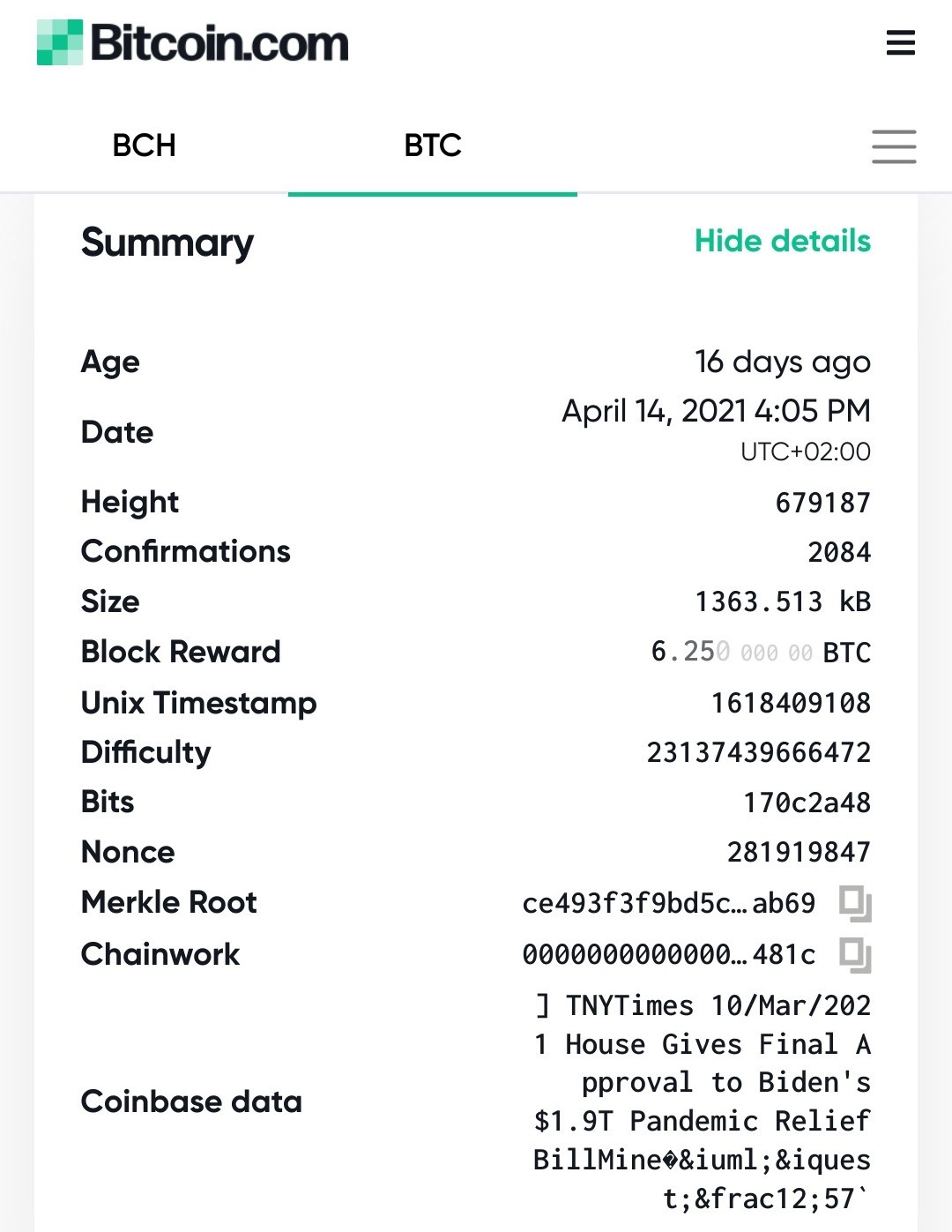Open the gray explorer menu icon
This screenshot has width=952, height=1232.
(894, 146)
